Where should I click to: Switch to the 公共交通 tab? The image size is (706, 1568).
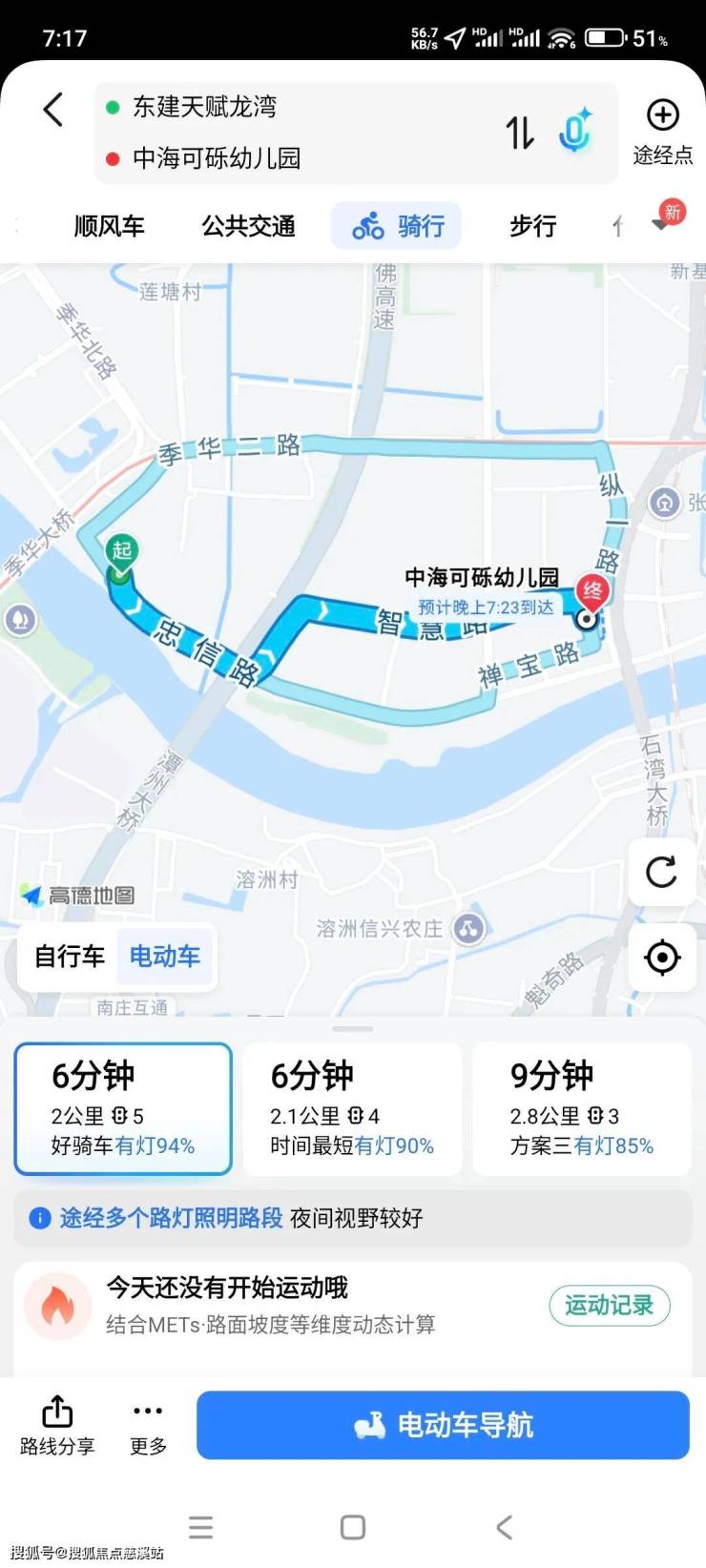[x=248, y=226]
